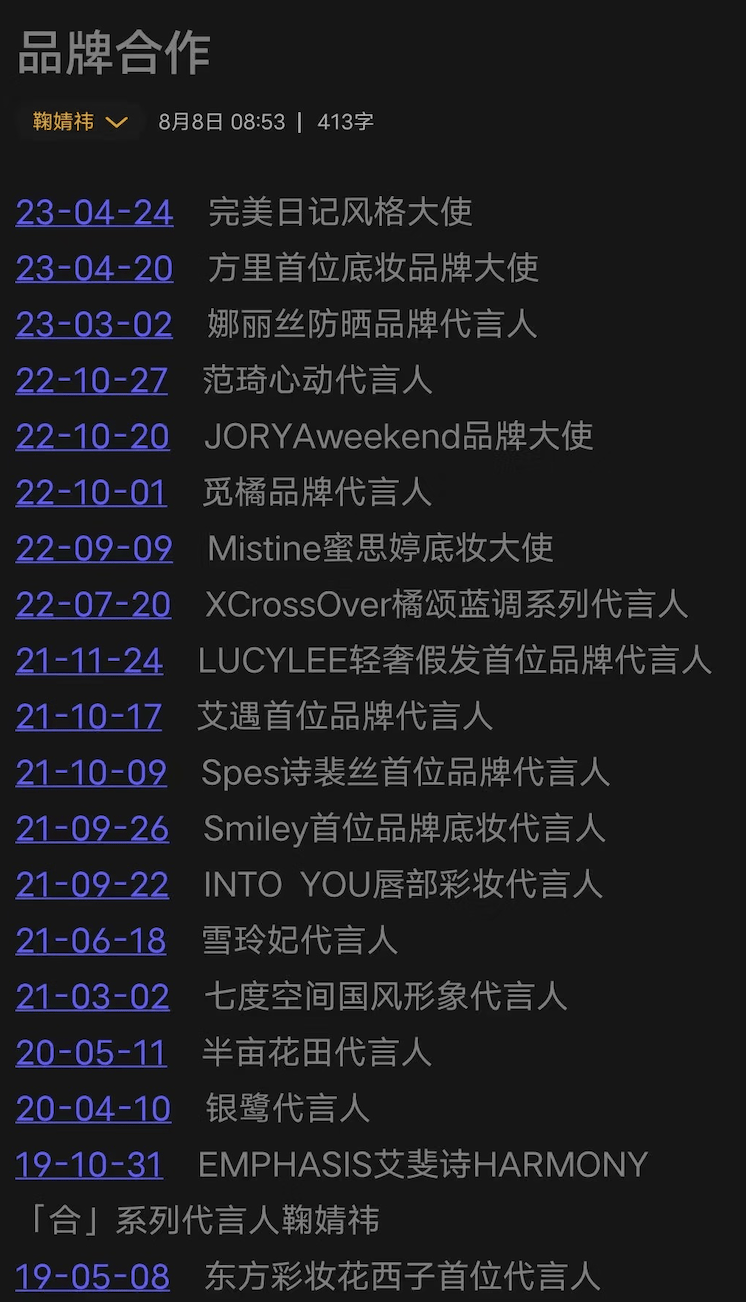Tap the 19-10-31 date link
This screenshot has height=1302, width=746.
point(89,1164)
